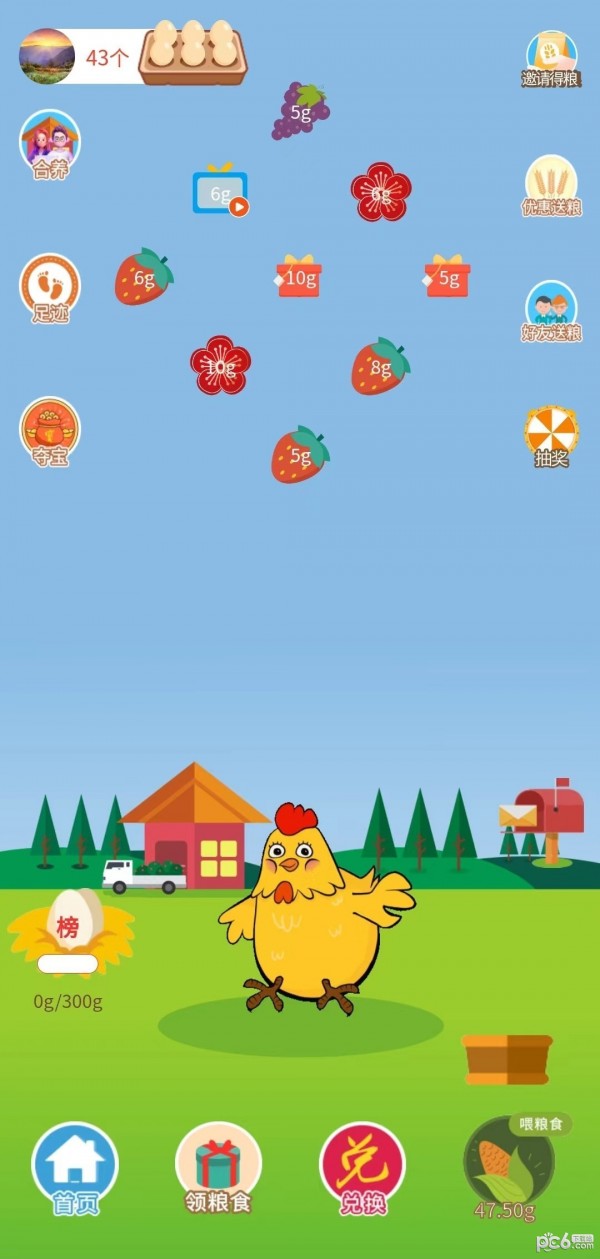Open 优惠送粮 offers
Screen dimensions: 600x1259
tap(551, 185)
